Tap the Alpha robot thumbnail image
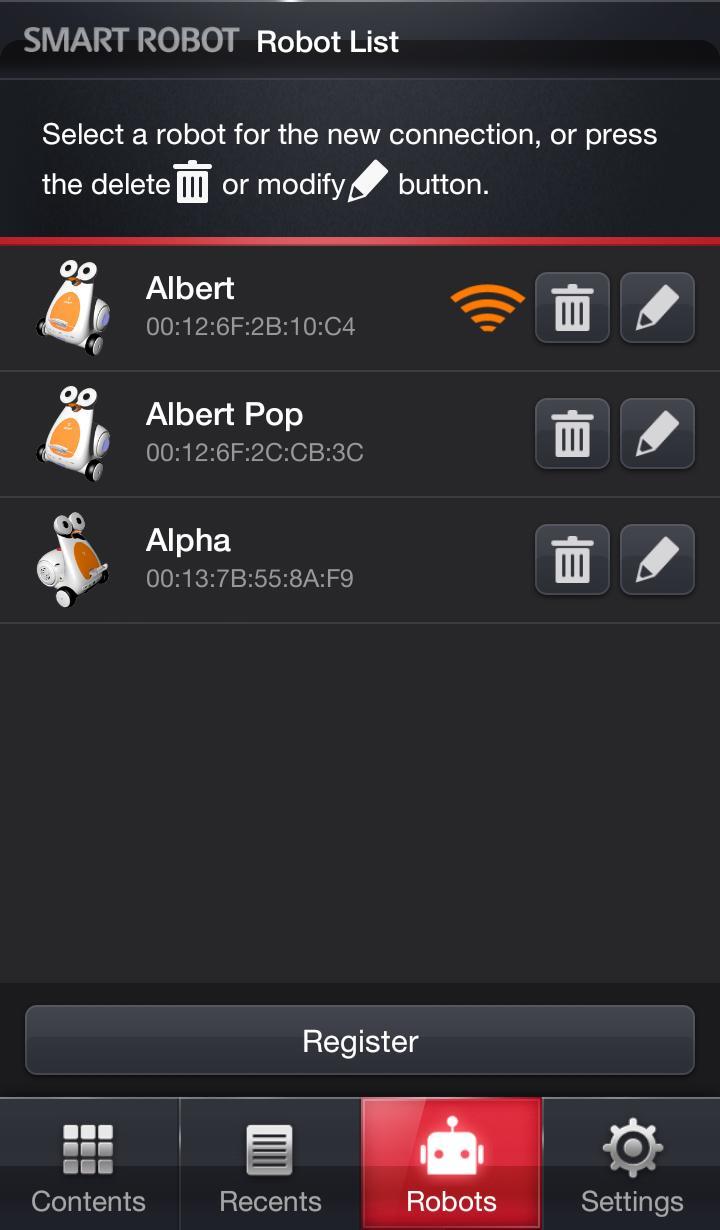This screenshot has width=720, height=1230. tap(75, 559)
